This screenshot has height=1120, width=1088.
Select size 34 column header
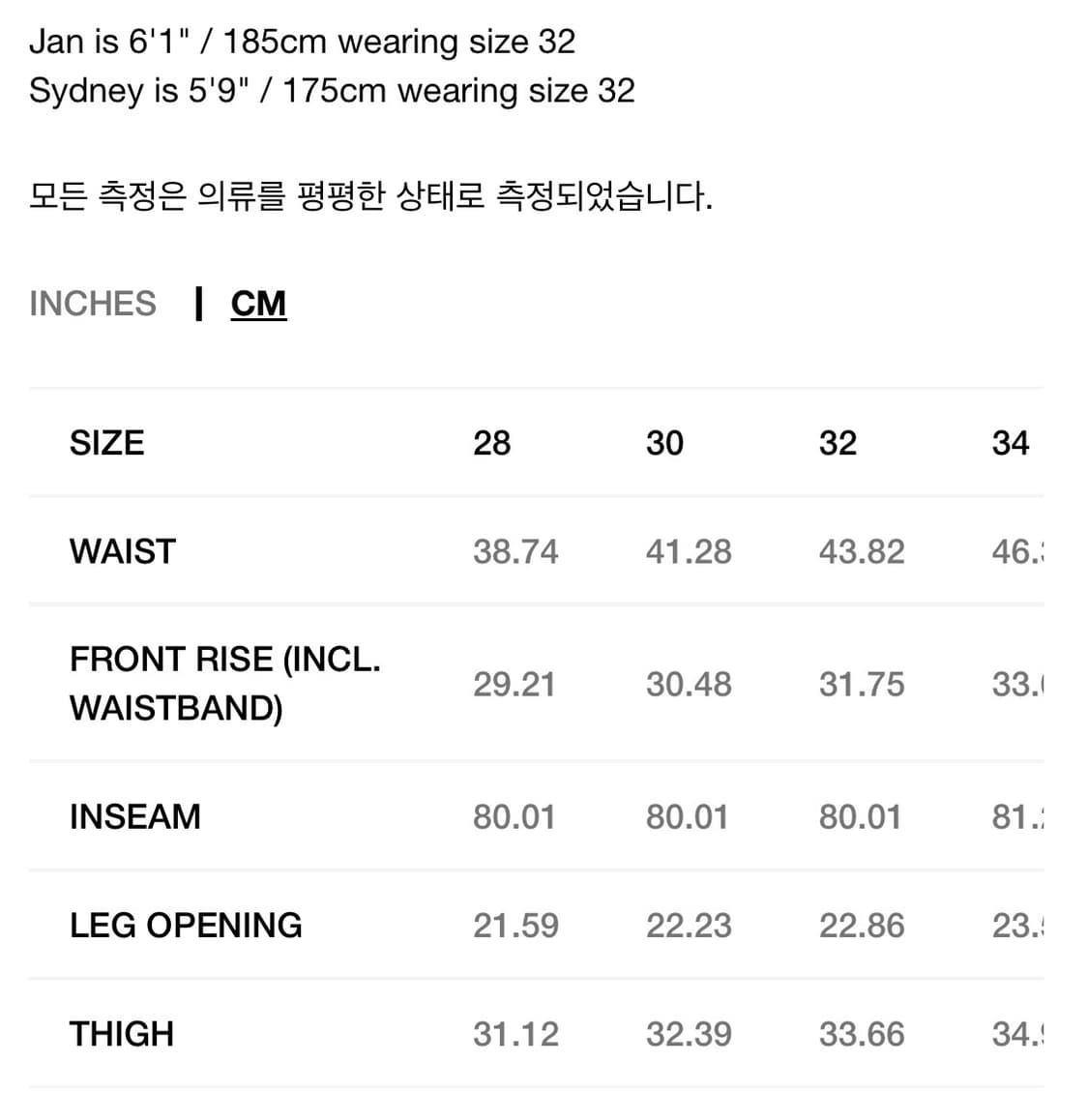coord(1011,442)
